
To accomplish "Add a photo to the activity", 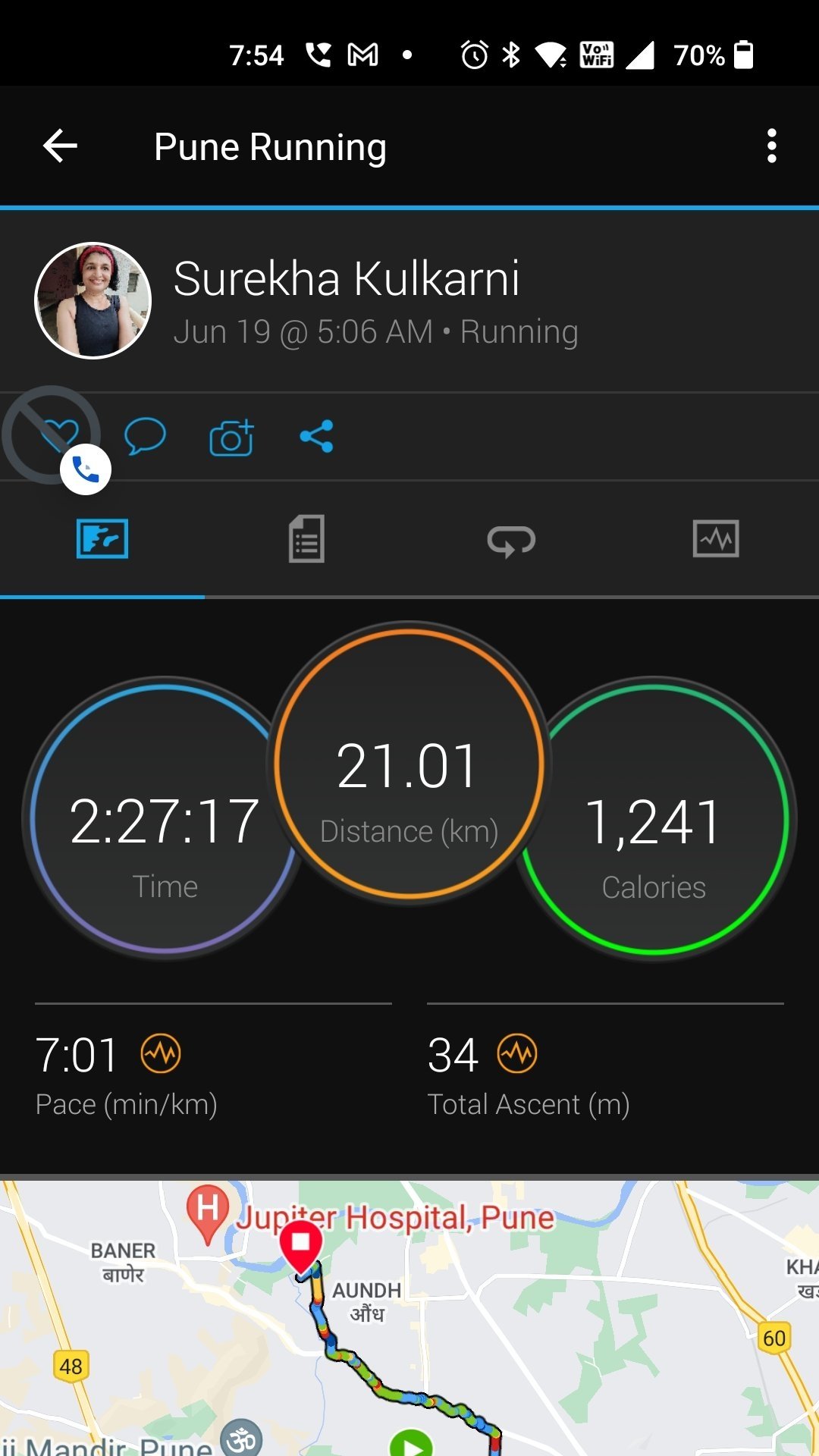I will point(231,438).
